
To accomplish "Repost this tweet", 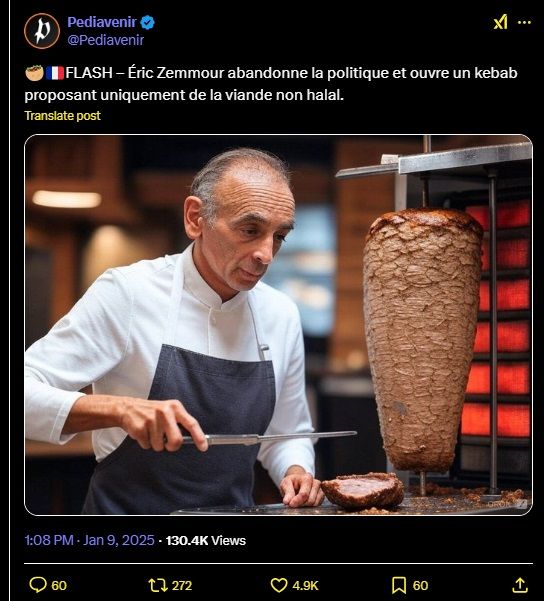I will coord(158,585).
